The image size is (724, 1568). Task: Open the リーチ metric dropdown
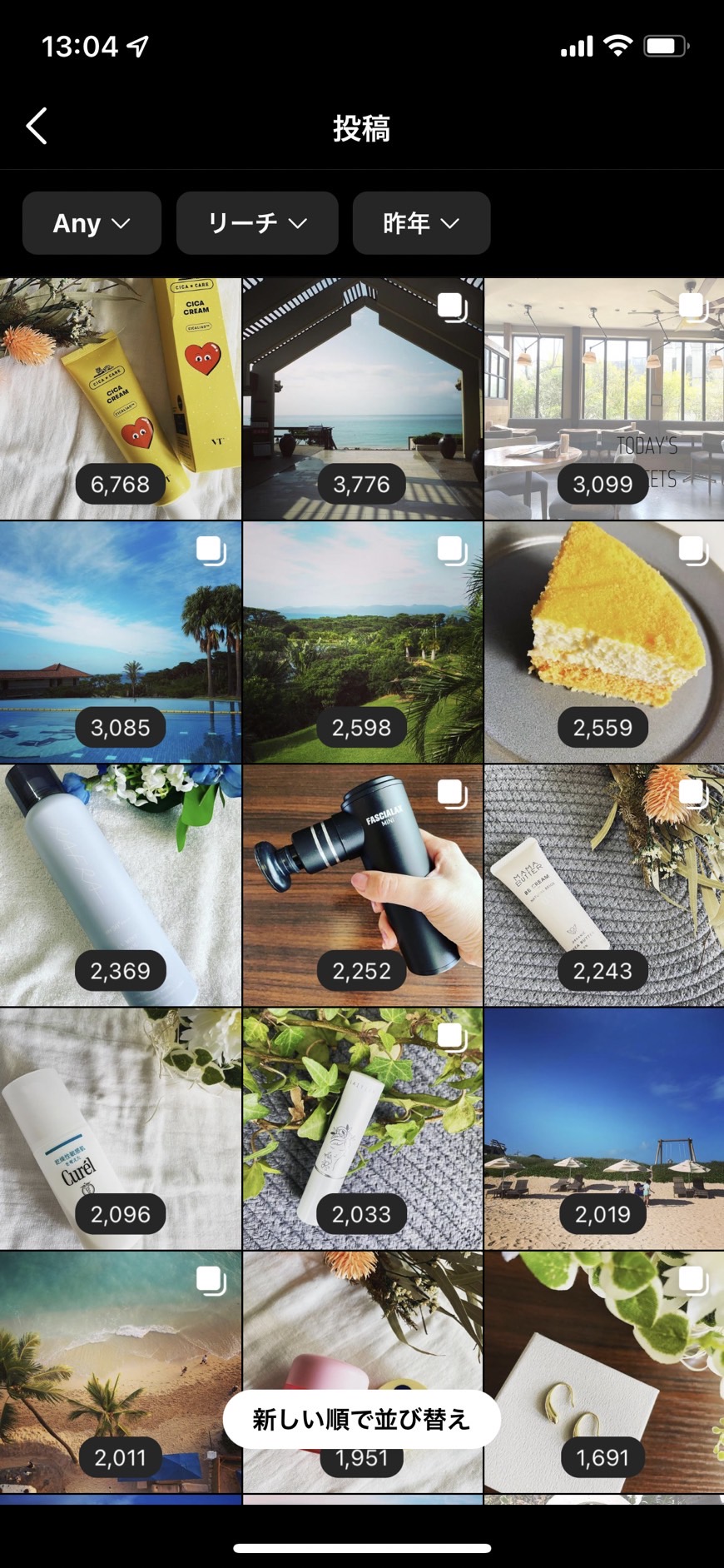coord(257,223)
